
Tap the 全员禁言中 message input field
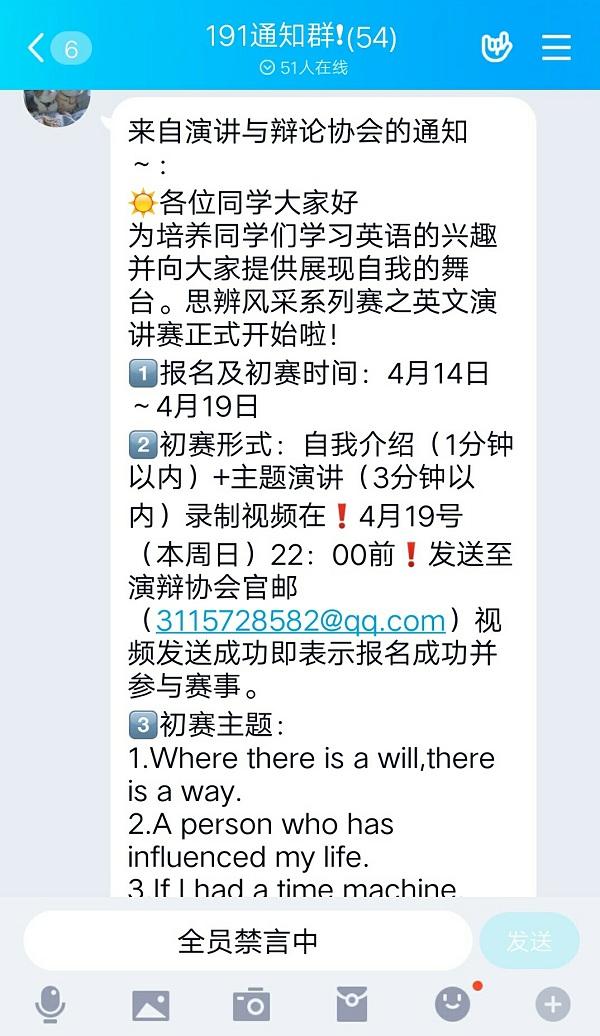point(247,941)
